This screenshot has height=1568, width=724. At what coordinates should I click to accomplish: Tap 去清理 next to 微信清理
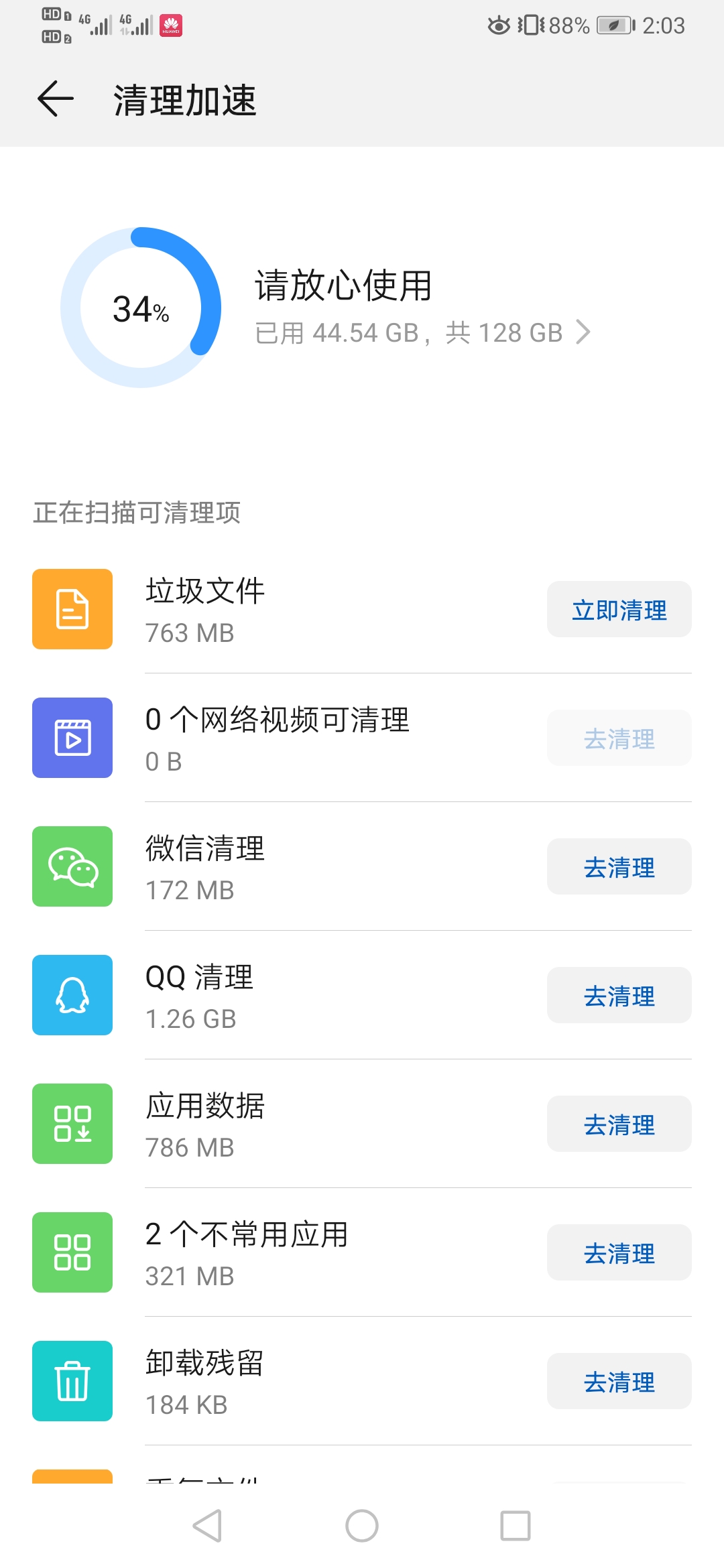(x=618, y=866)
